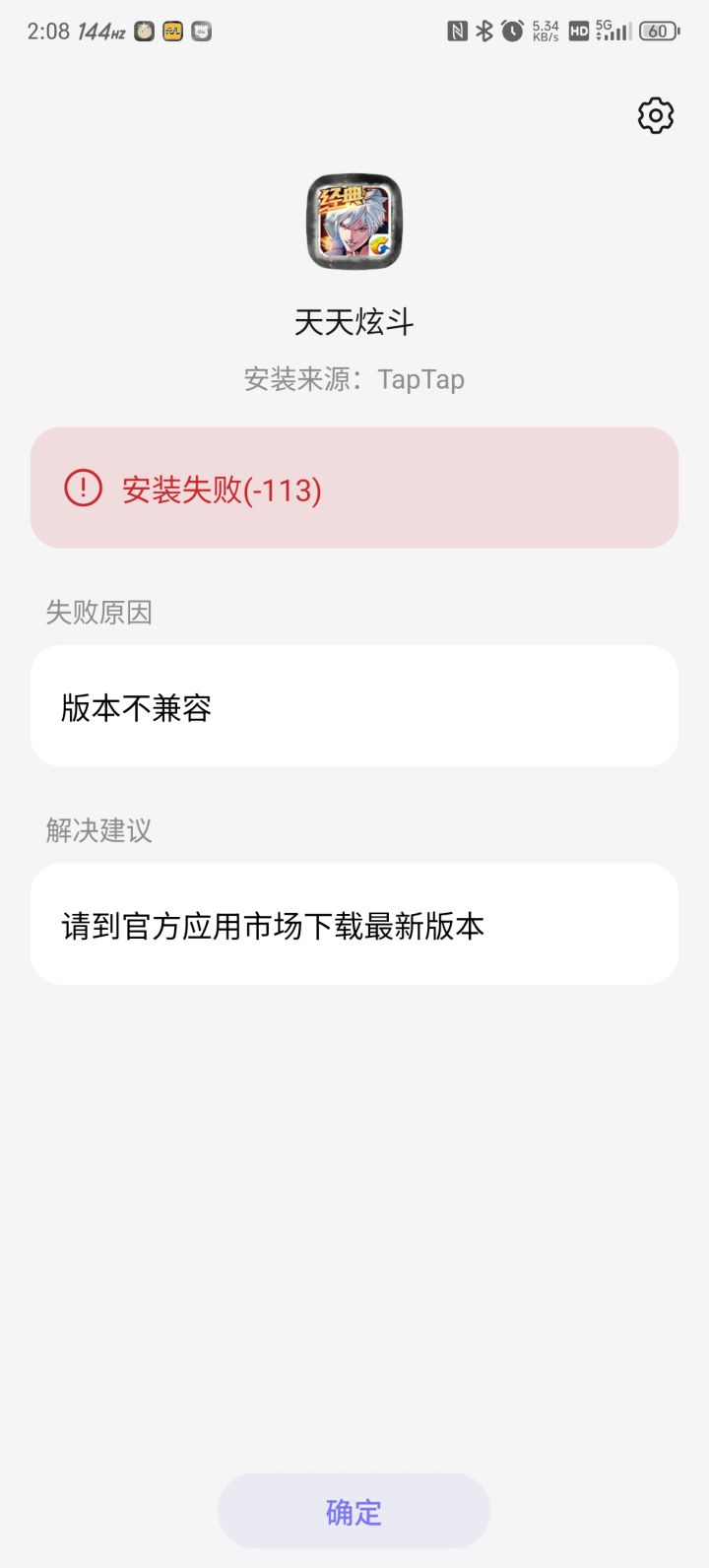709x1568 pixels.
Task: Tap the 解决建议 section label
Action: [x=98, y=830]
